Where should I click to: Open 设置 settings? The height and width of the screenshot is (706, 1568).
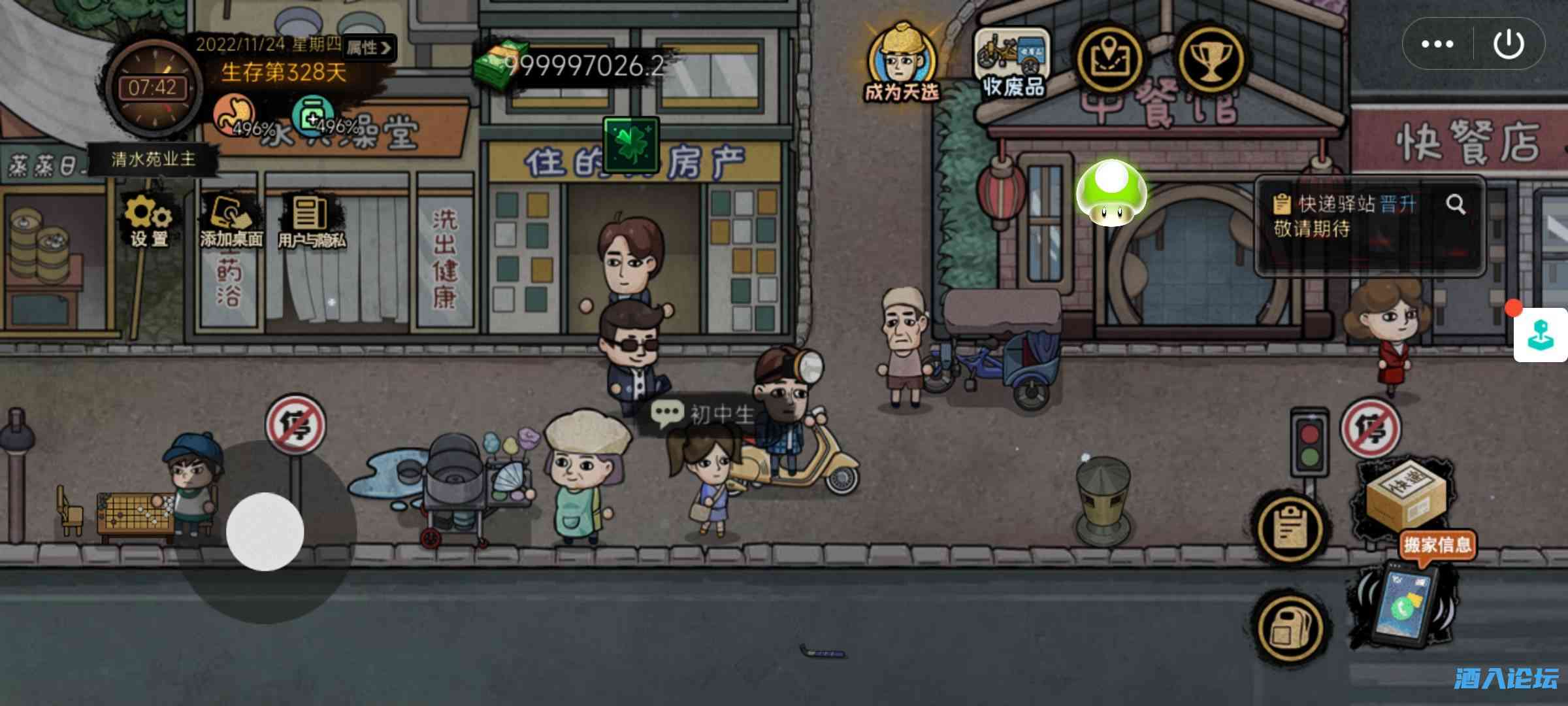[x=149, y=220]
